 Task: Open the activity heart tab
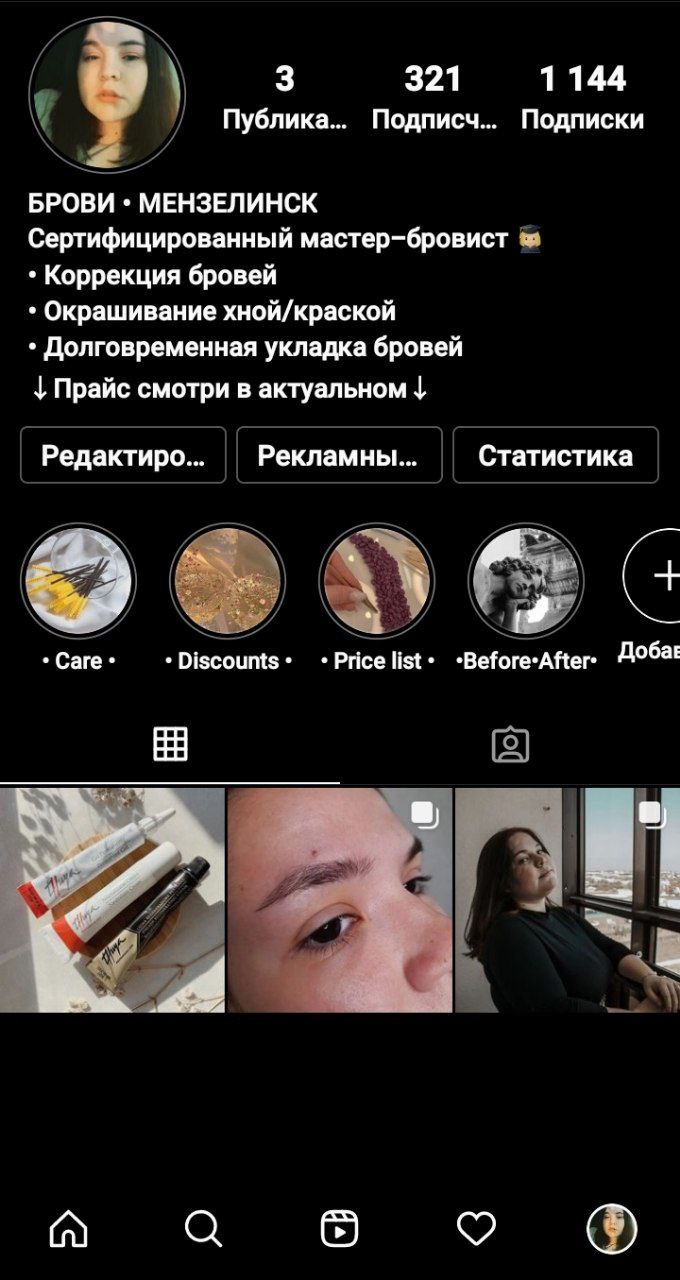(476, 1229)
